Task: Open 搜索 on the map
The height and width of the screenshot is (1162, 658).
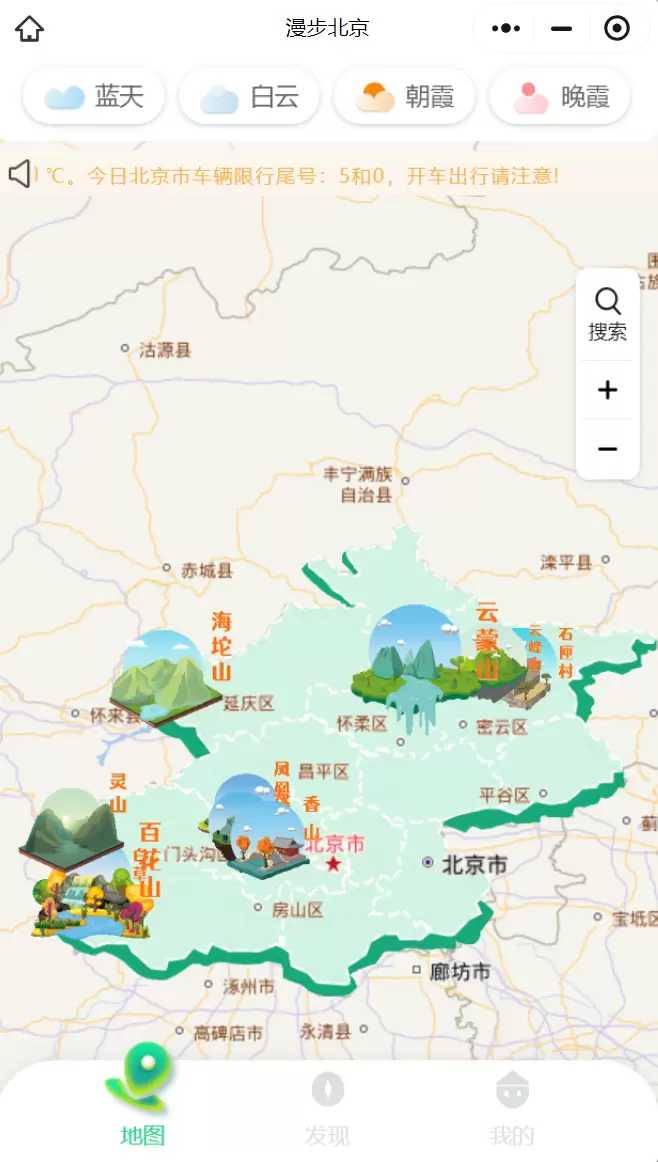Action: coord(607,315)
